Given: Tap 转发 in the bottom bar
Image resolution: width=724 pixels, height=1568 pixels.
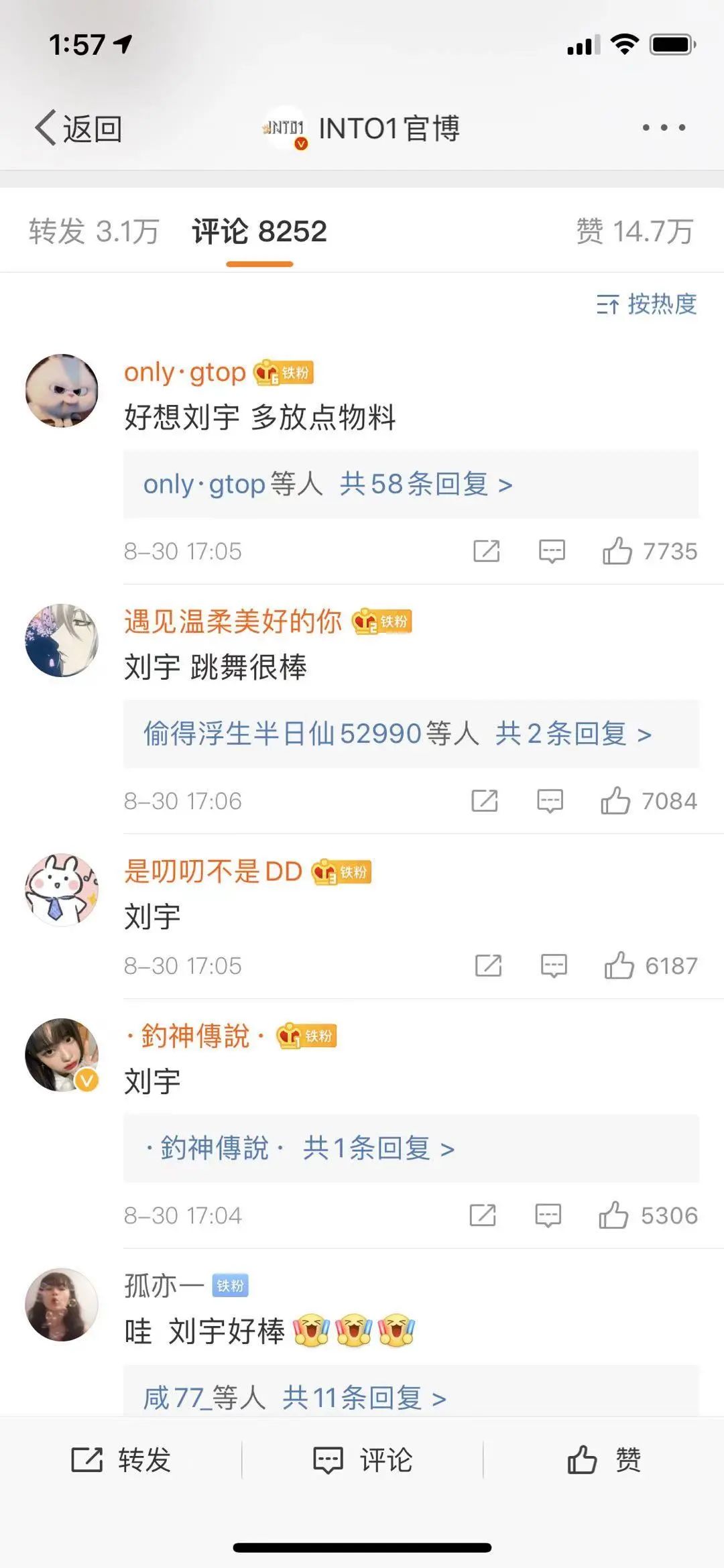Looking at the screenshot, I should [121, 1460].
